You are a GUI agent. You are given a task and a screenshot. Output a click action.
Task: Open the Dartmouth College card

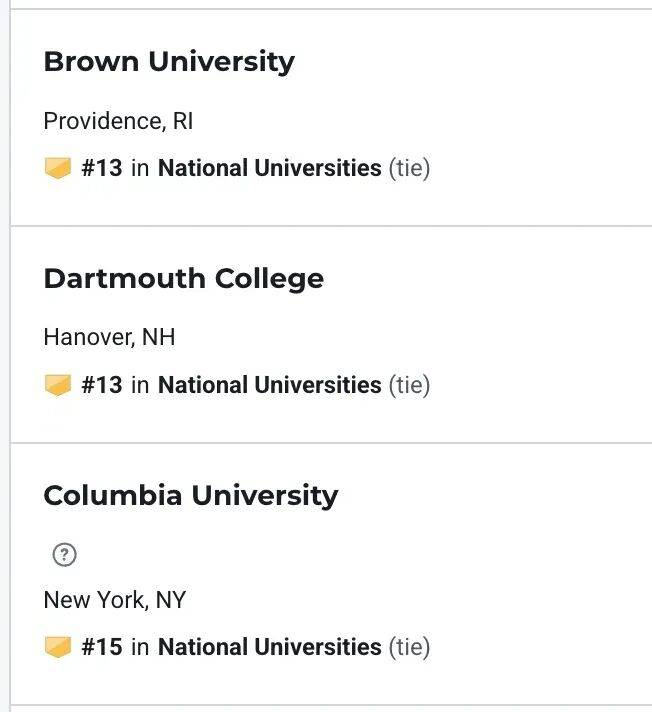coord(183,279)
